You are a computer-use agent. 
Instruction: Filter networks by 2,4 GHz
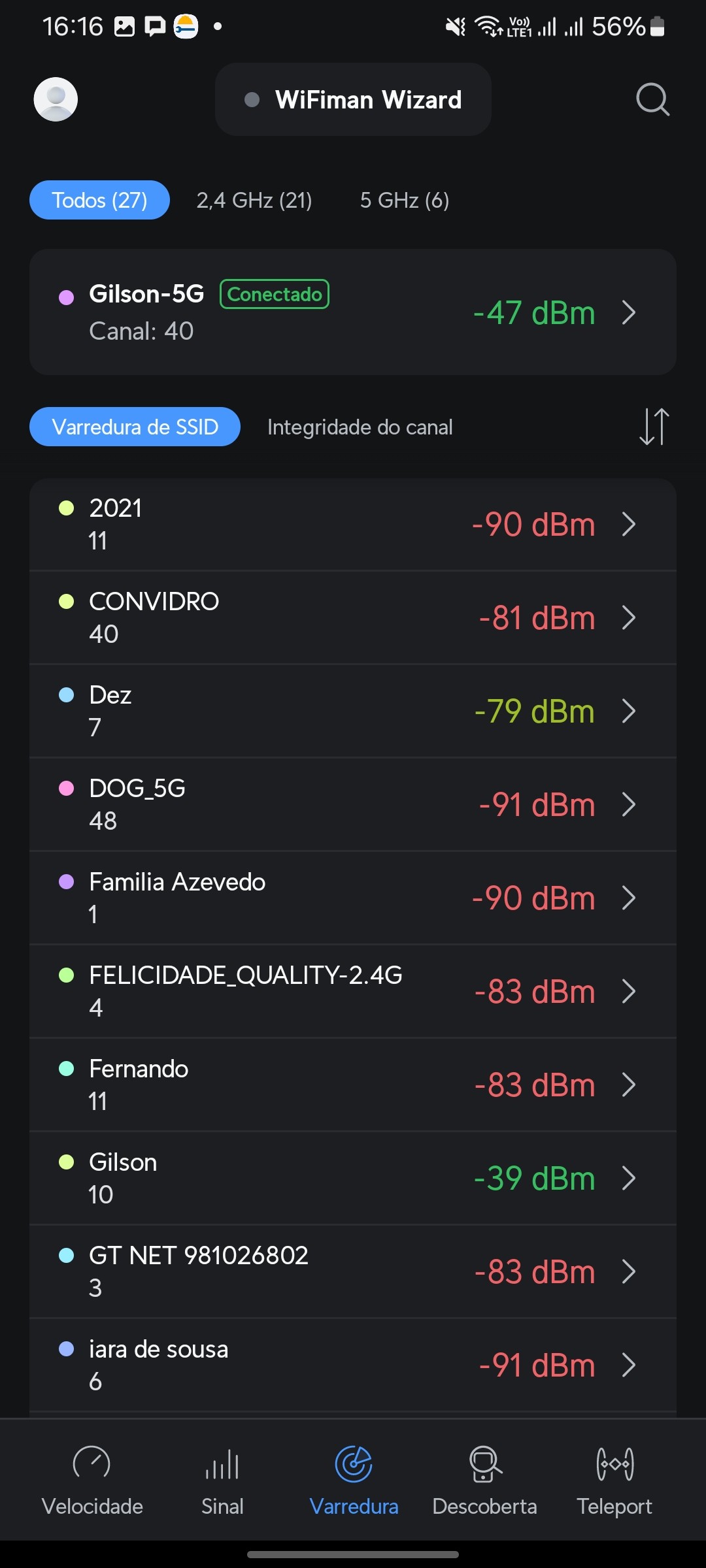254,200
